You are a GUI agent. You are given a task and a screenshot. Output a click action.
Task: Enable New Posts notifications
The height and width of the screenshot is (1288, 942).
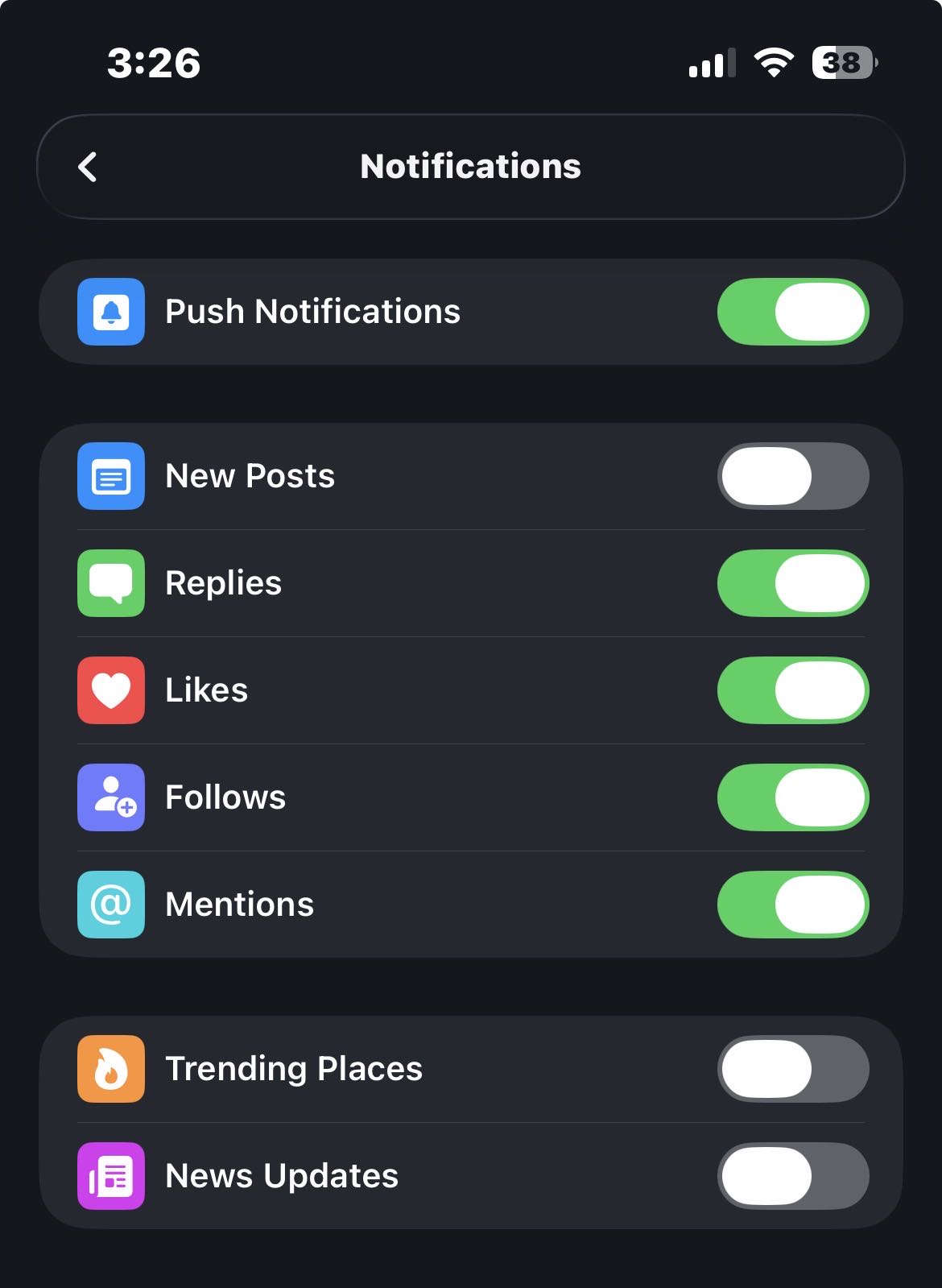point(792,476)
